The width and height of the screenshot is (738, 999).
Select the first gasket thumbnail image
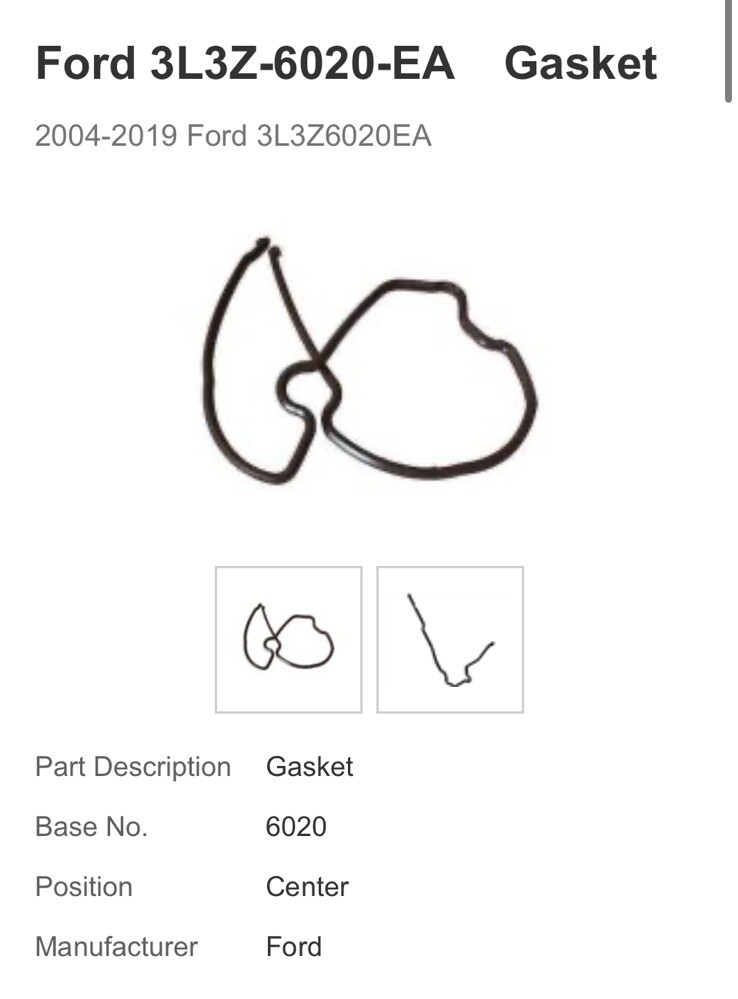pyautogui.click(x=288, y=640)
